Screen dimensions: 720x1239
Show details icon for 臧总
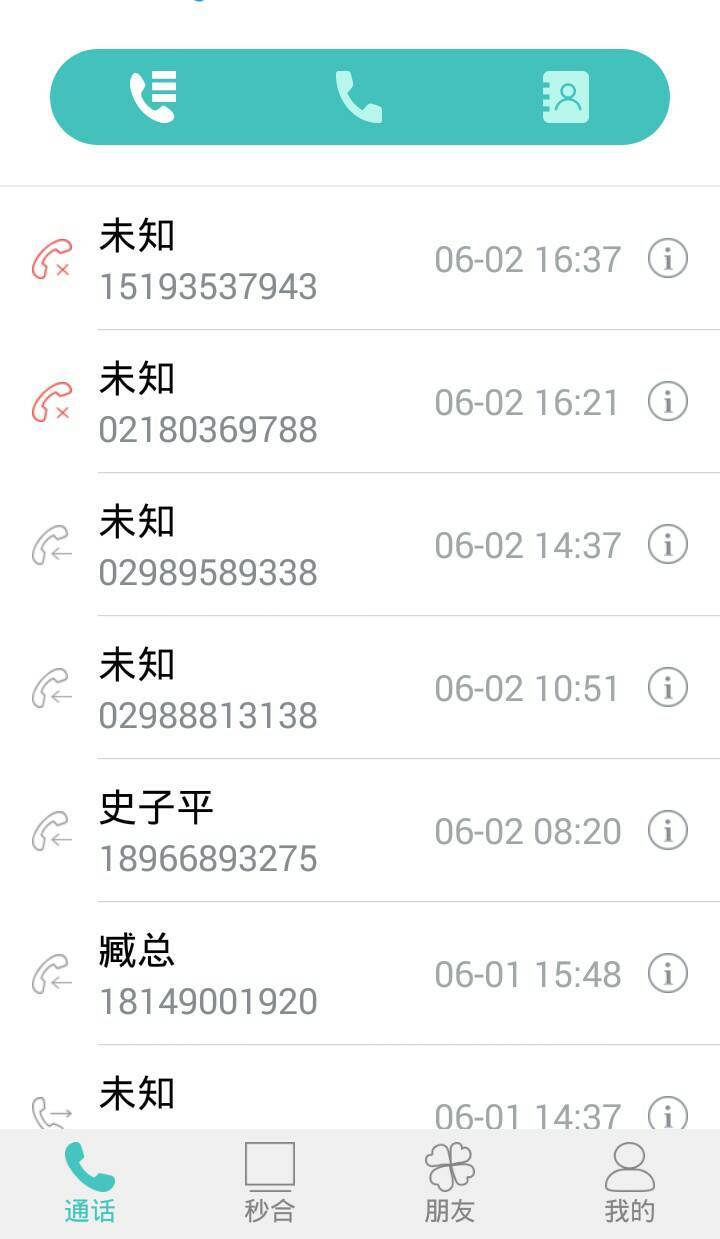click(x=668, y=974)
